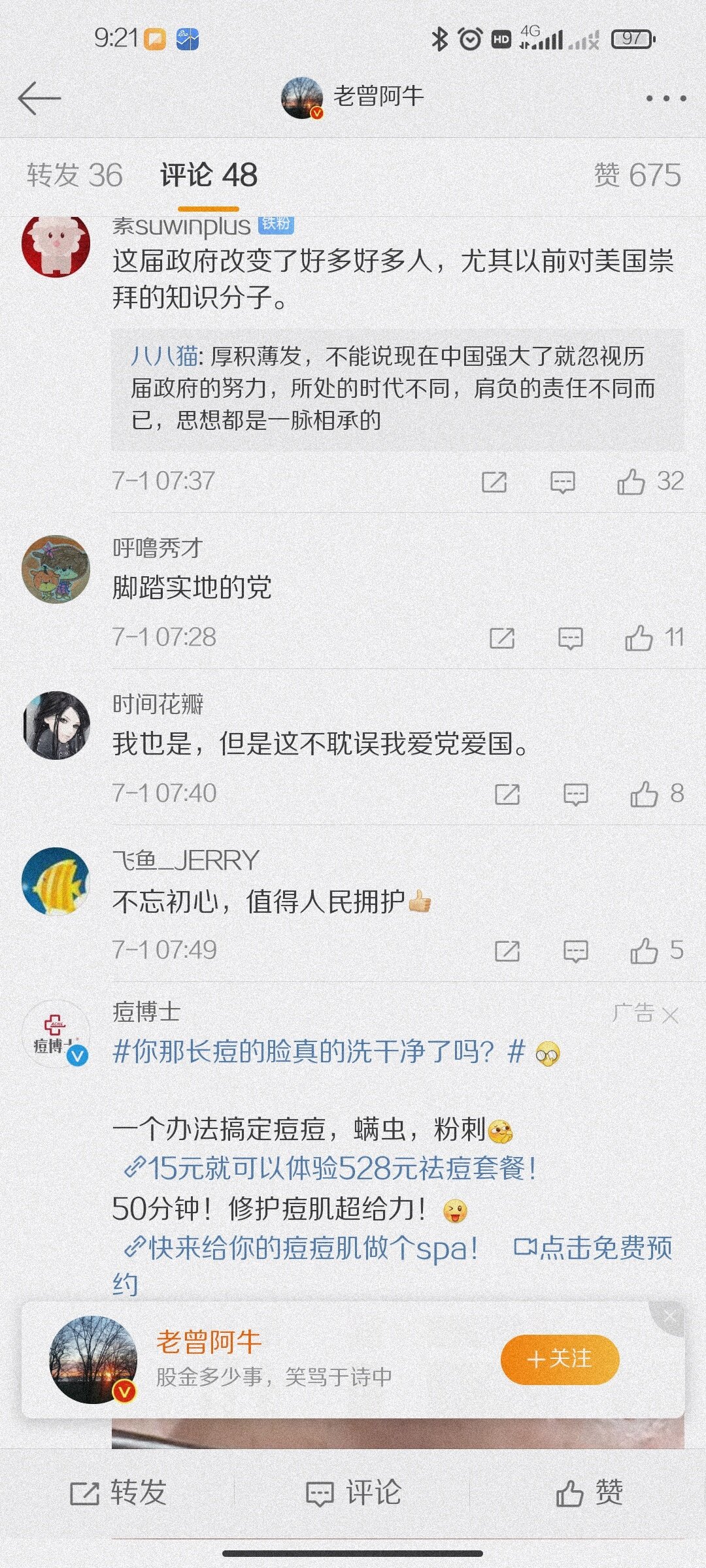The height and width of the screenshot is (1568, 706).
Task: Switch to the 转发 36 tab
Action: click(x=75, y=175)
